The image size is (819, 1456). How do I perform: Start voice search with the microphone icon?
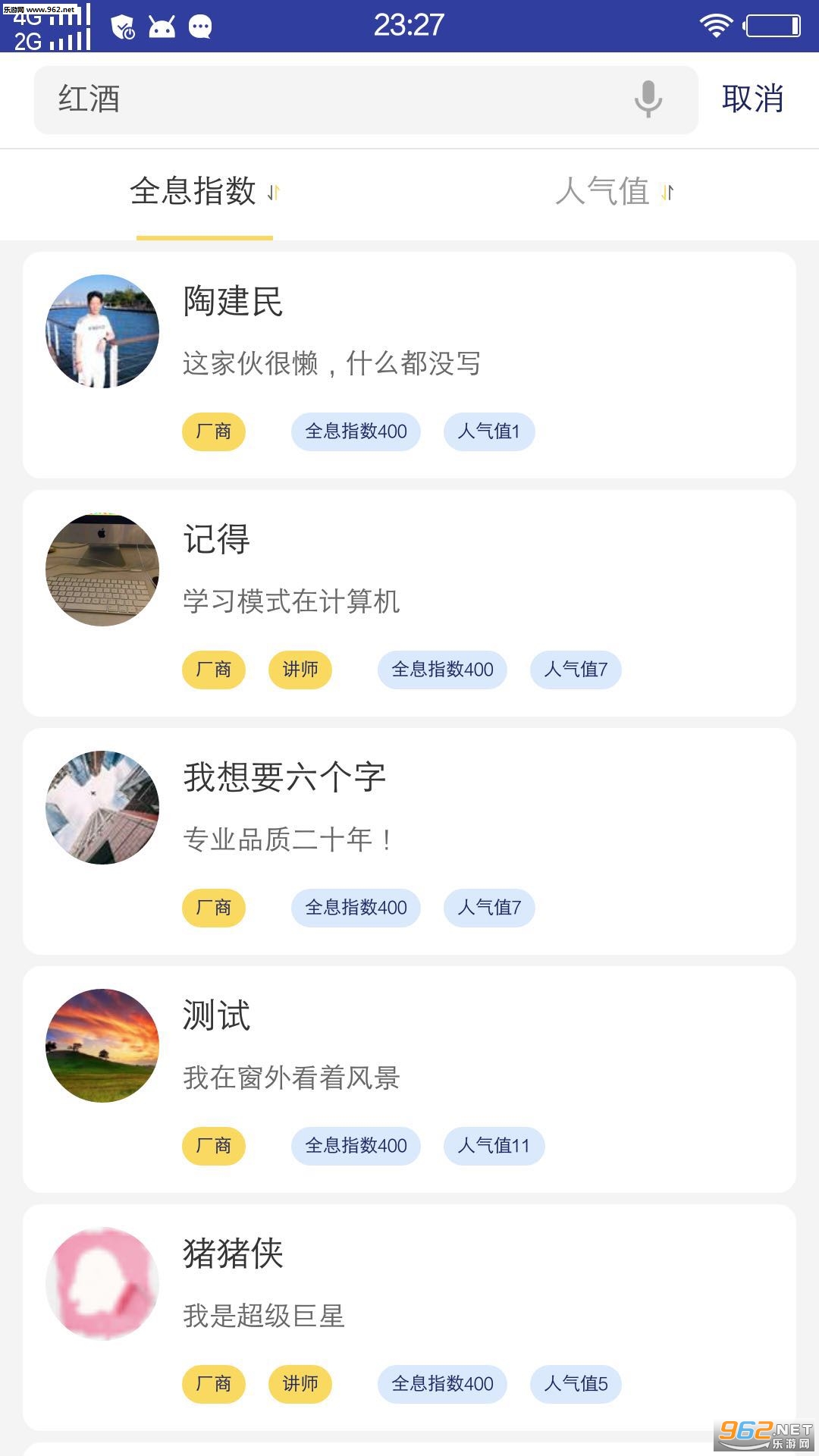tap(648, 99)
